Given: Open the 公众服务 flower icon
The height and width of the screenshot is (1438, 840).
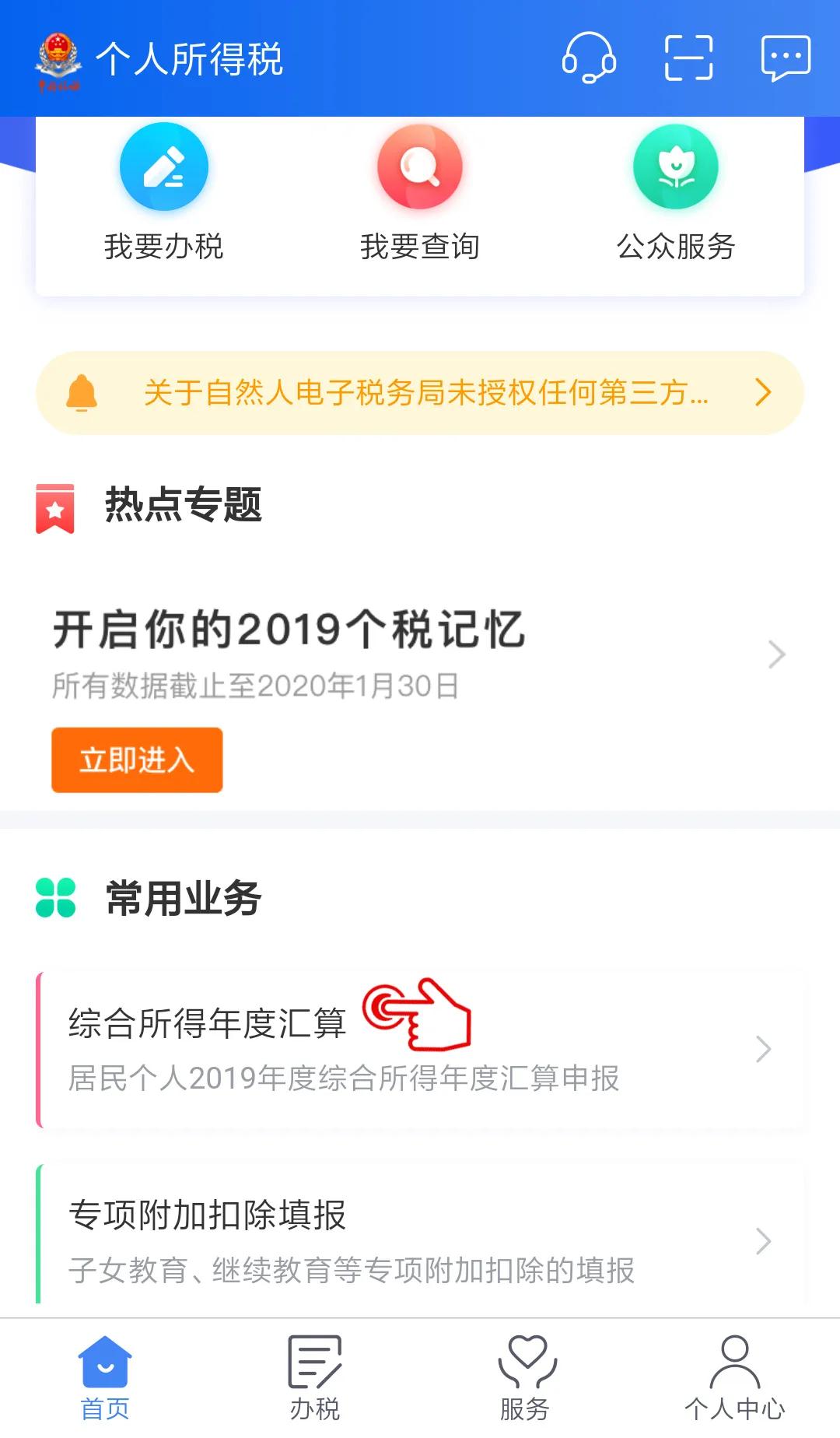Looking at the screenshot, I should tap(676, 167).
